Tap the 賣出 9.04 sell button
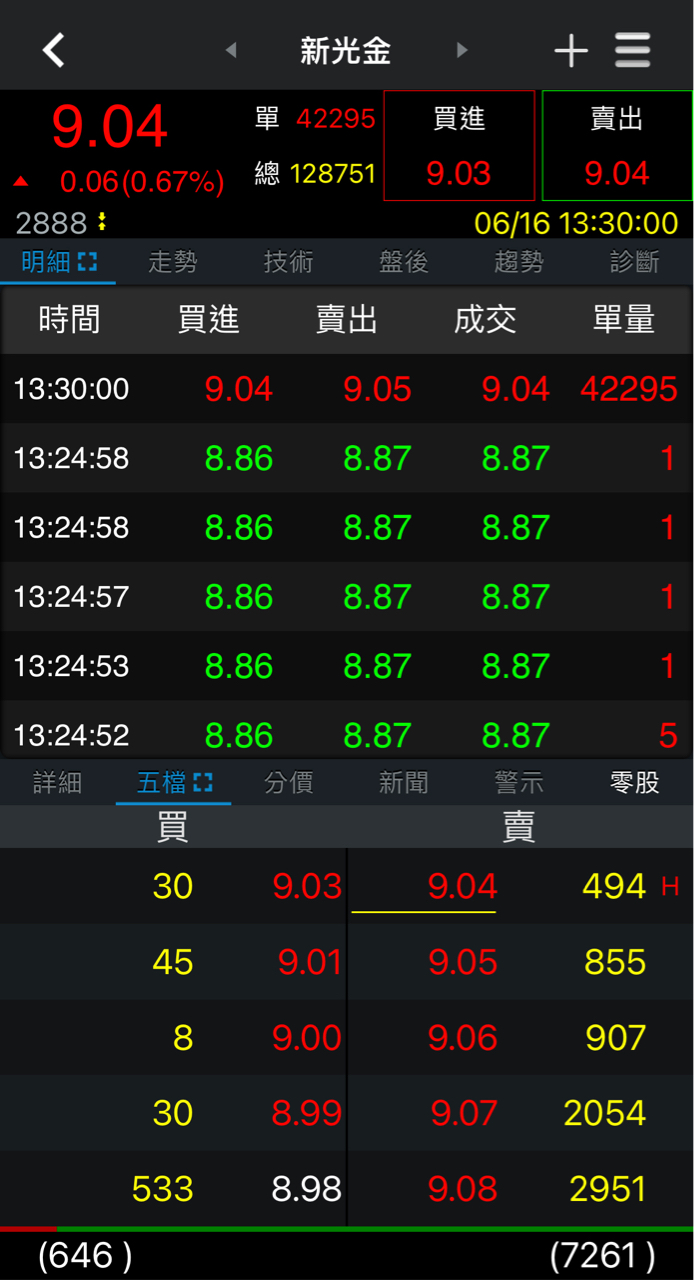The height and width of the screenshot is (1280, 694). (617, 146)
